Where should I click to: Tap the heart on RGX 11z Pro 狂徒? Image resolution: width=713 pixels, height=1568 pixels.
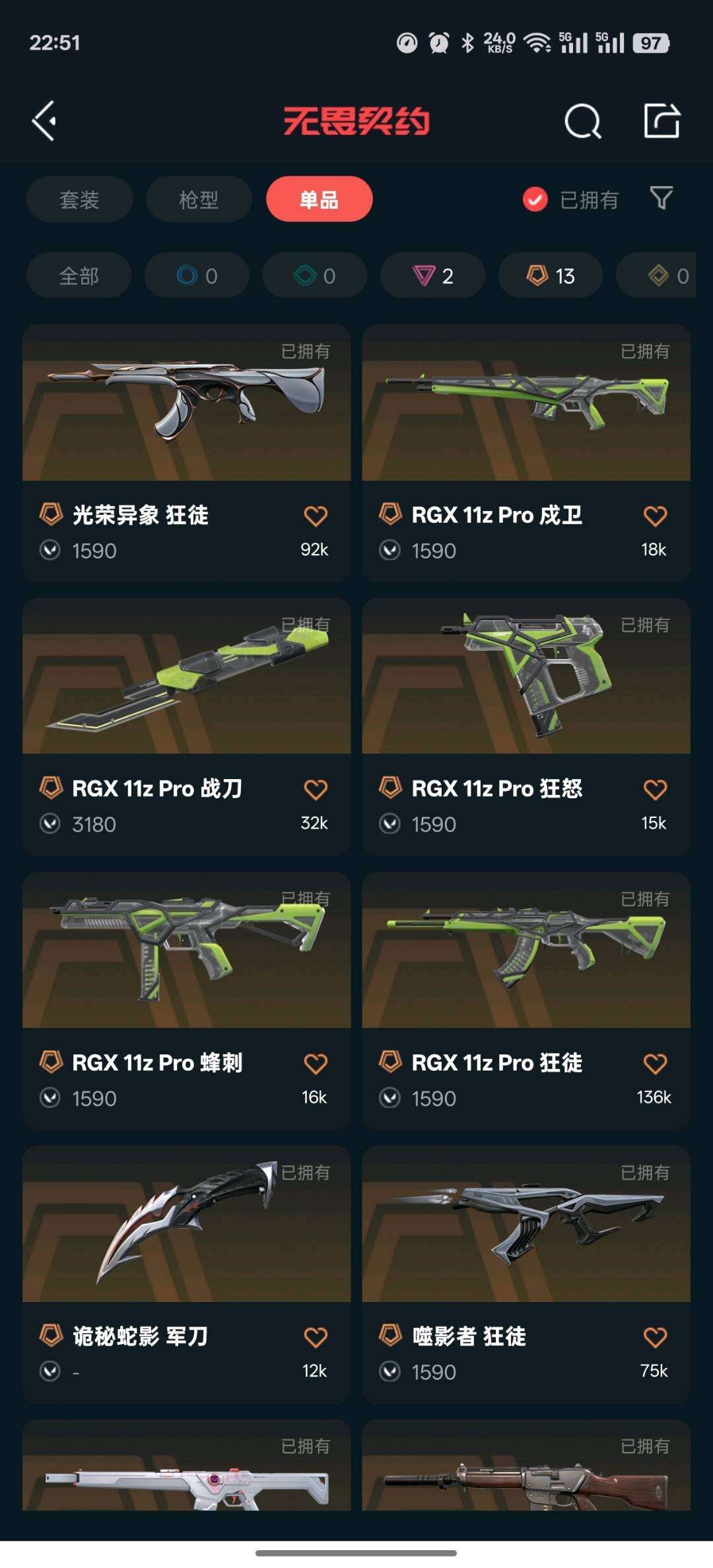[655, 1064]
